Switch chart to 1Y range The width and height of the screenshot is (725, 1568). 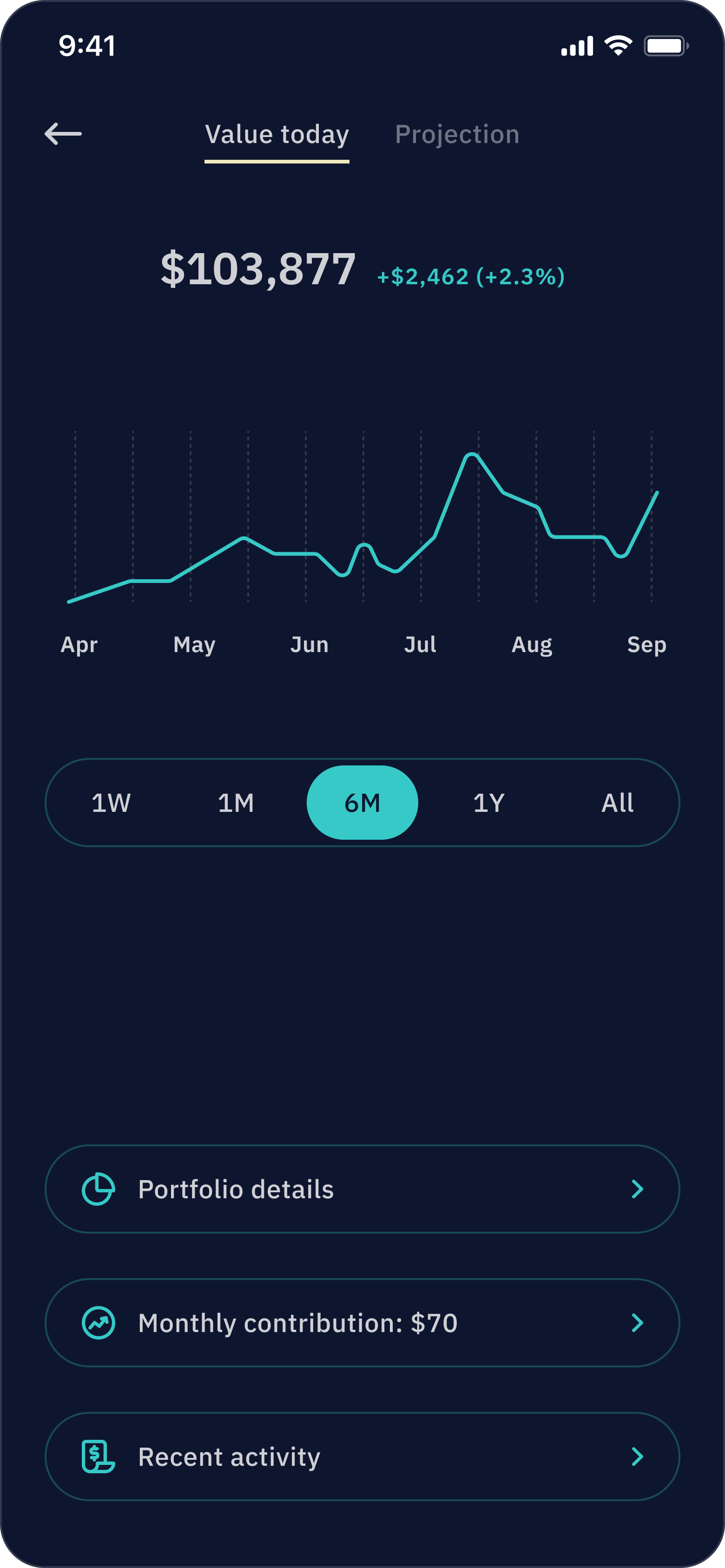pos(488,803)
